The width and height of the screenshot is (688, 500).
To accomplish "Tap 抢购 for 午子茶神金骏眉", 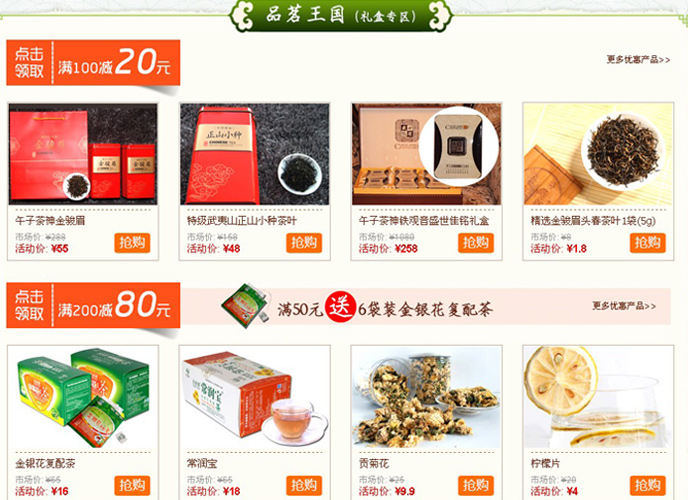I will click(132, 242).
